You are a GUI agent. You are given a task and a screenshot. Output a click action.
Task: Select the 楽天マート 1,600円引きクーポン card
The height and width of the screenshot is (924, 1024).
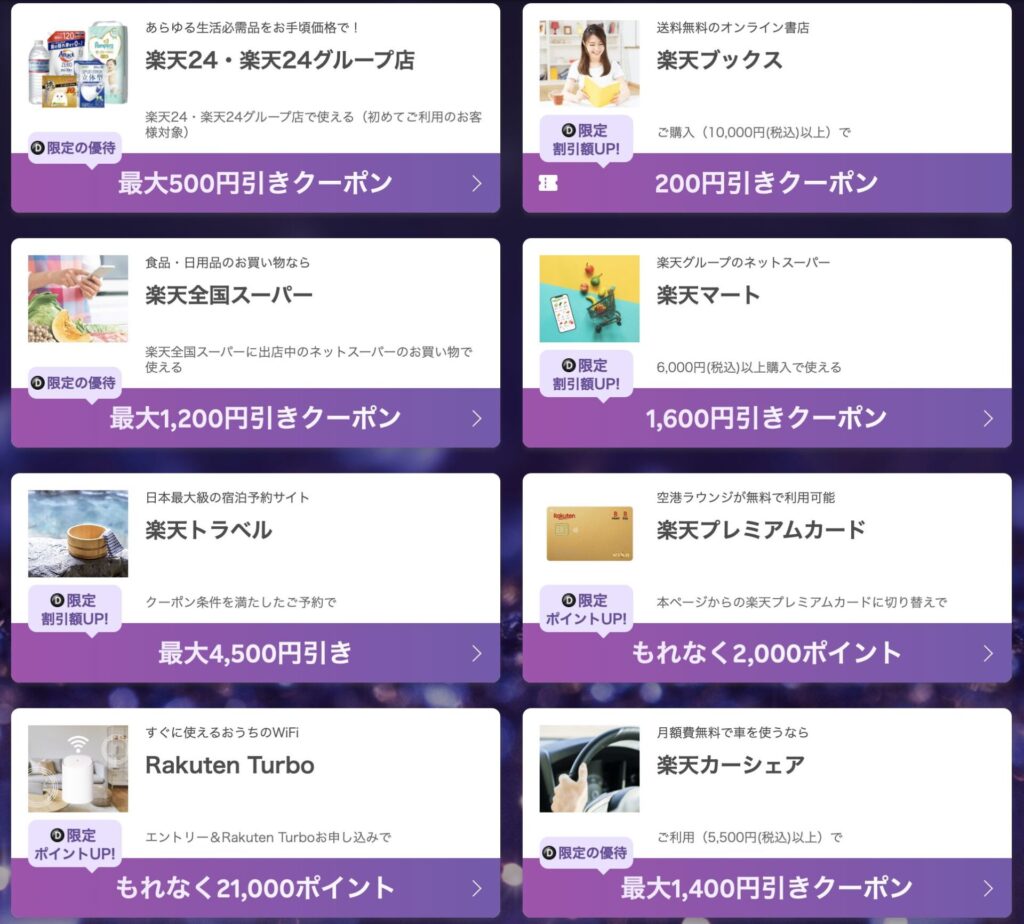(766, 418)
